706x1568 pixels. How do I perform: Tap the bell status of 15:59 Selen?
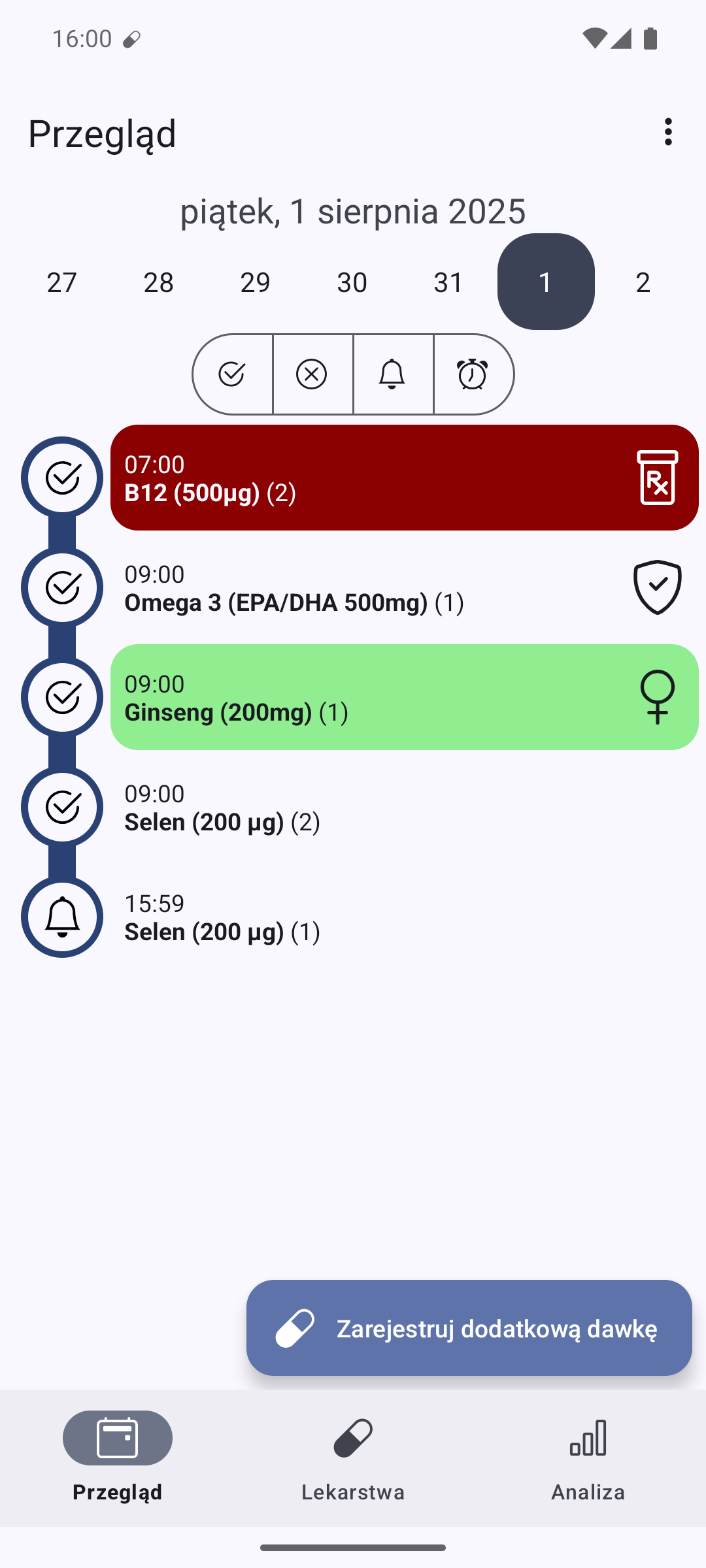tap(62, 917)
